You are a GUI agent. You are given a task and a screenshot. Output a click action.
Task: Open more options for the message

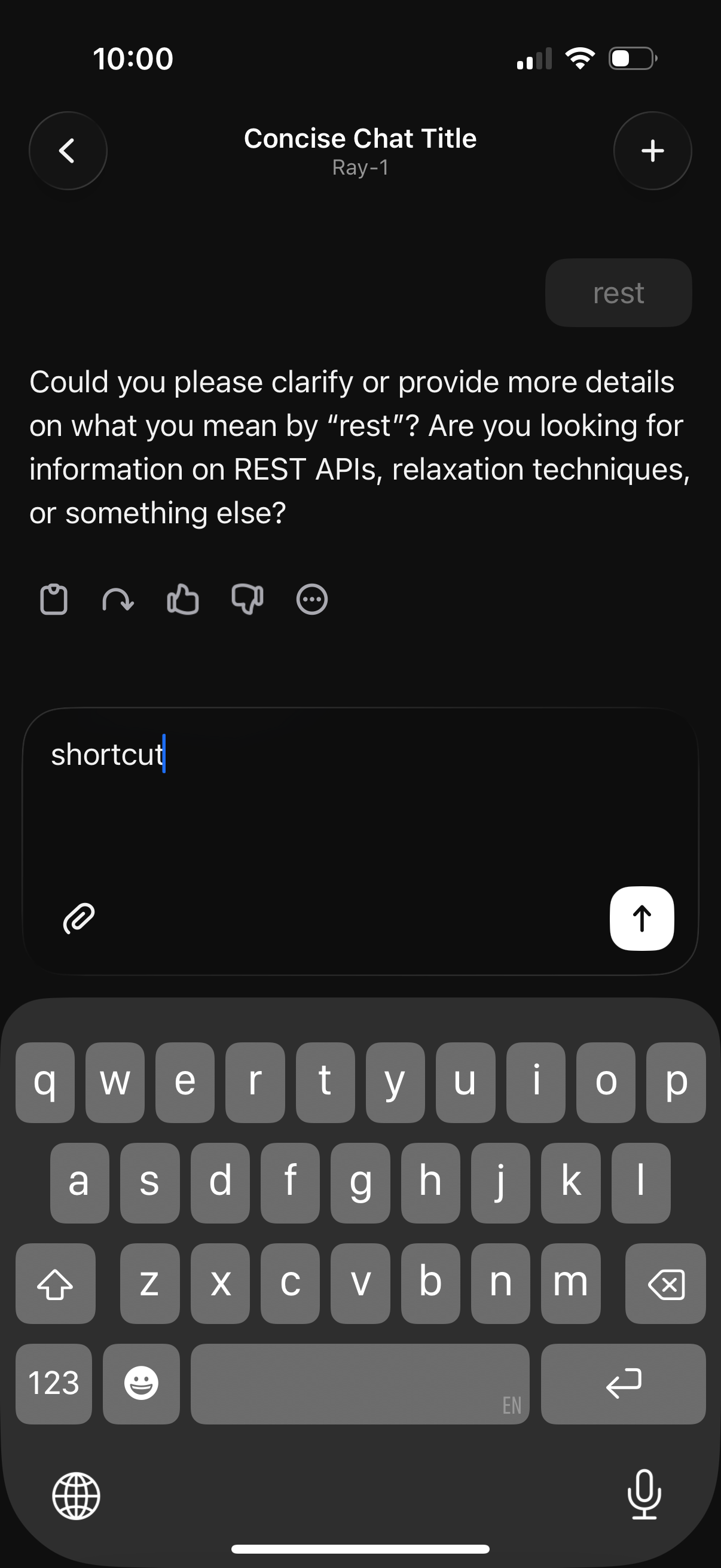(x=311, y=599)
